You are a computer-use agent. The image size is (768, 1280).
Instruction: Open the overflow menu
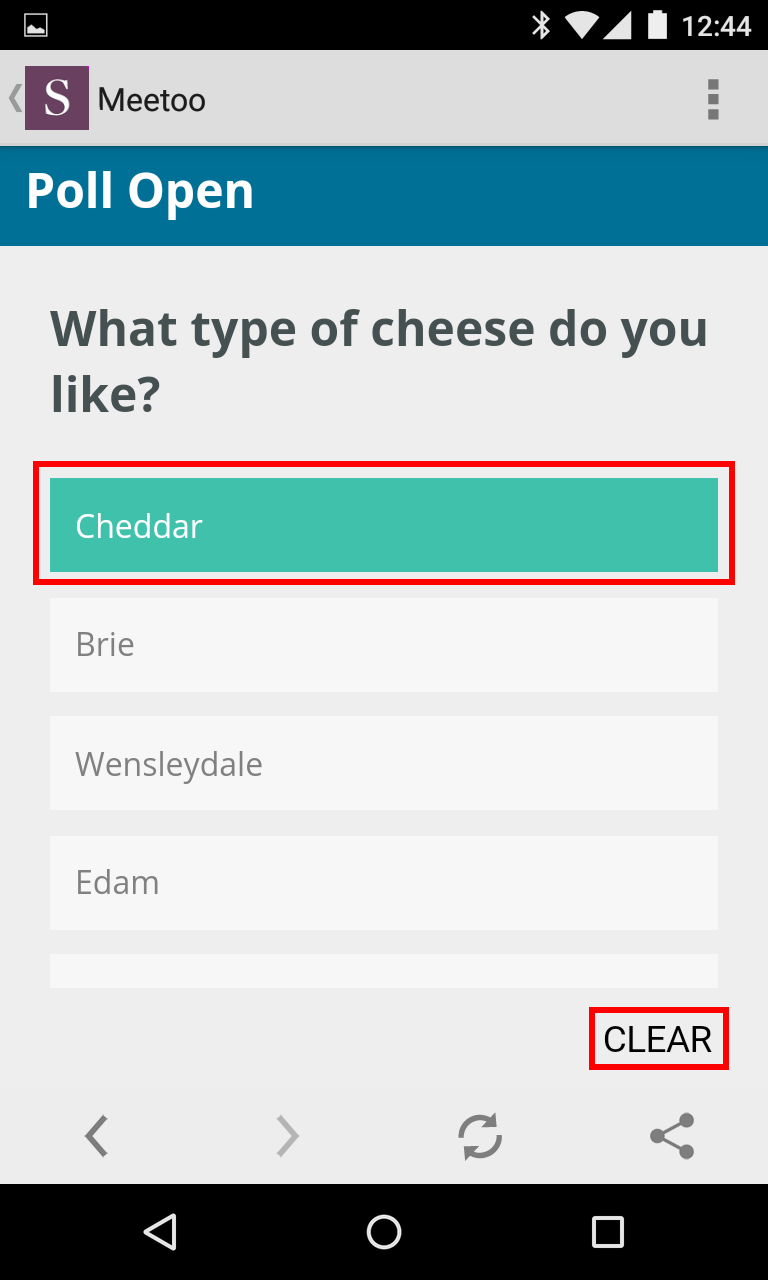(x=713, y=99)
